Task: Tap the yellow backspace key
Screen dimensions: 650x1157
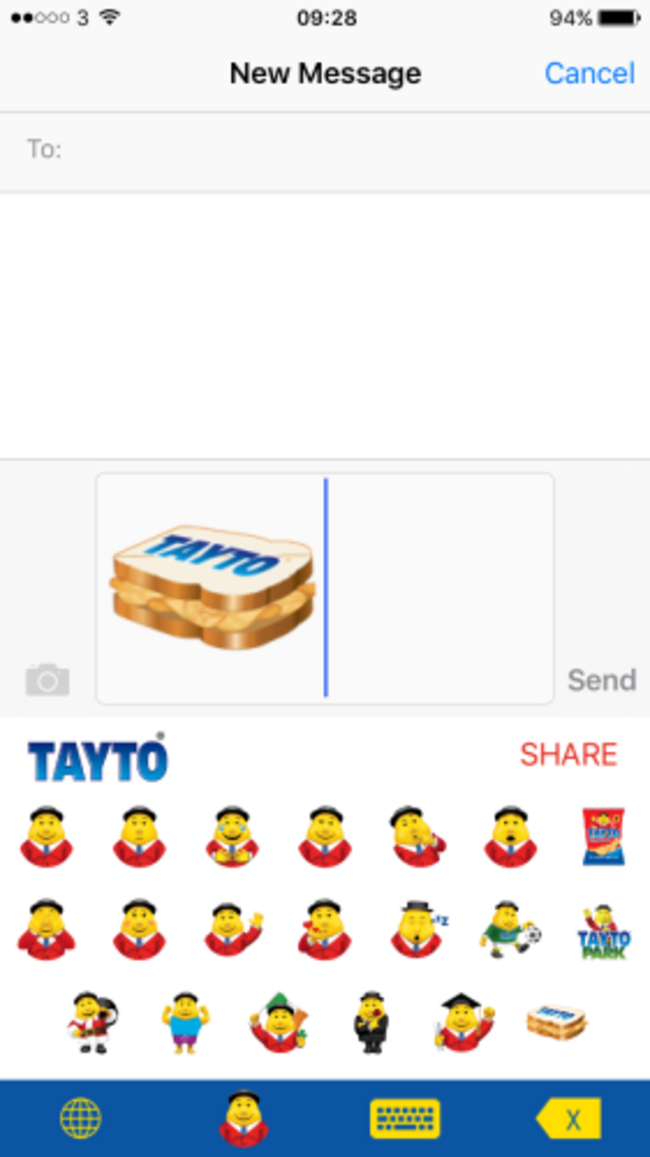Action: pos(568,1118)
